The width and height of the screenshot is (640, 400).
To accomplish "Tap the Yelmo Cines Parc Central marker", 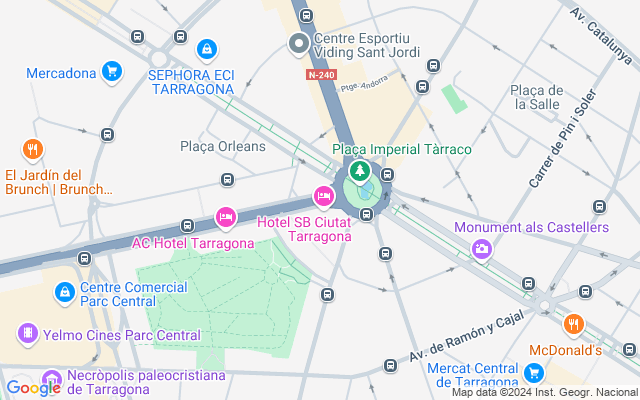I will click(27, 334).
